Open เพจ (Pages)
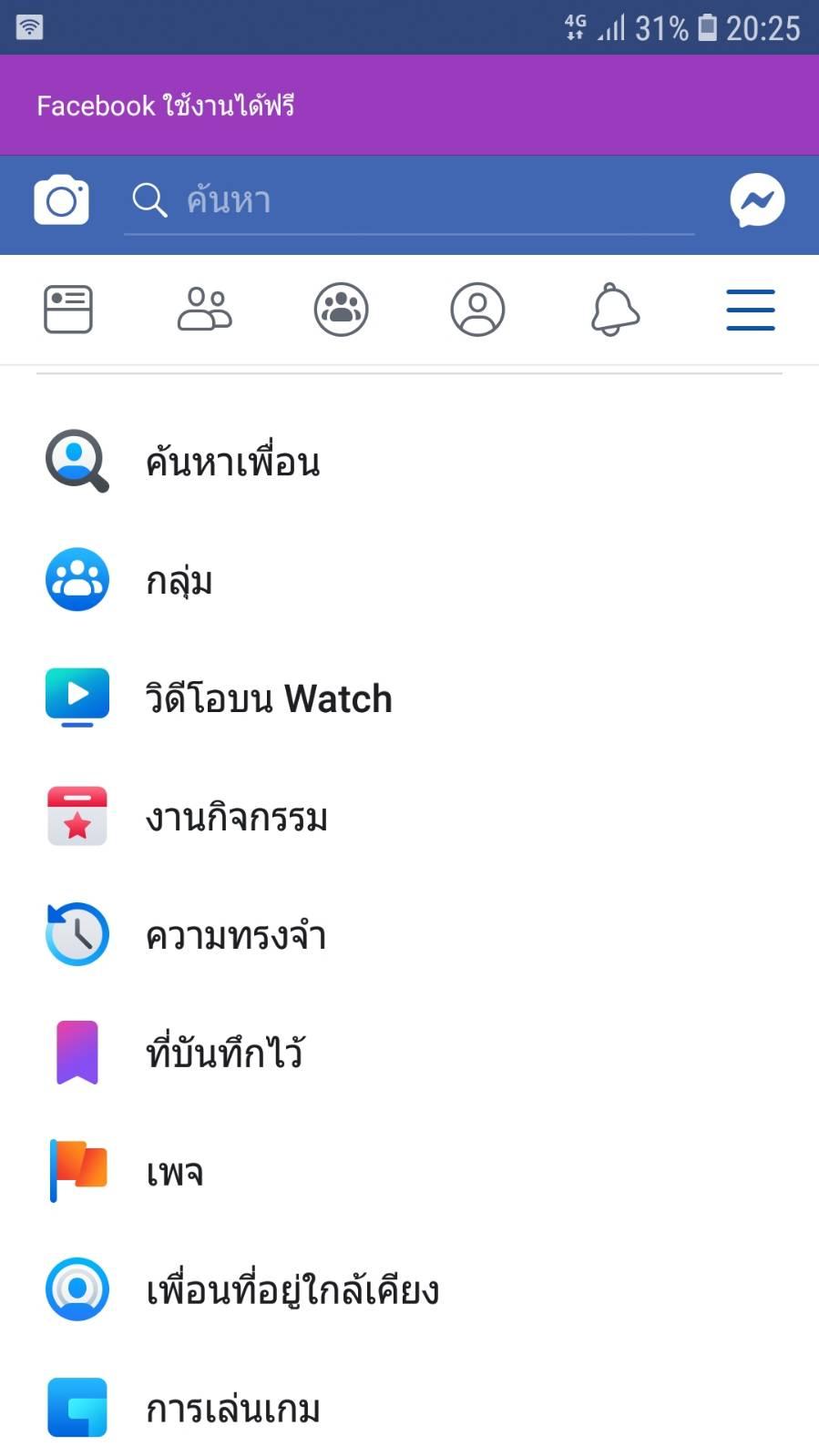This screenshot has height=1456, width=819. point(174,1172)
